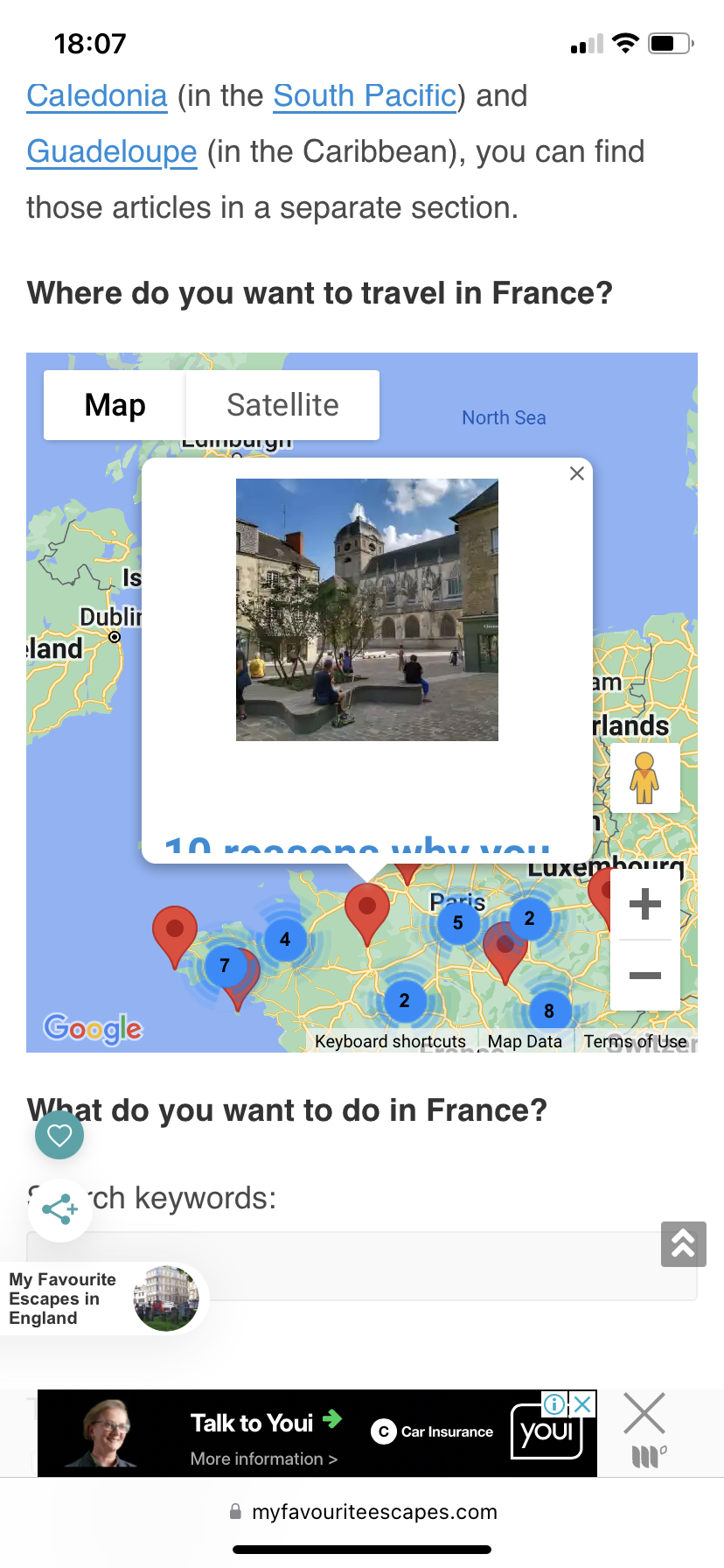
Task: Open My Favourite Escapes in England
Action: [103, 1298]
